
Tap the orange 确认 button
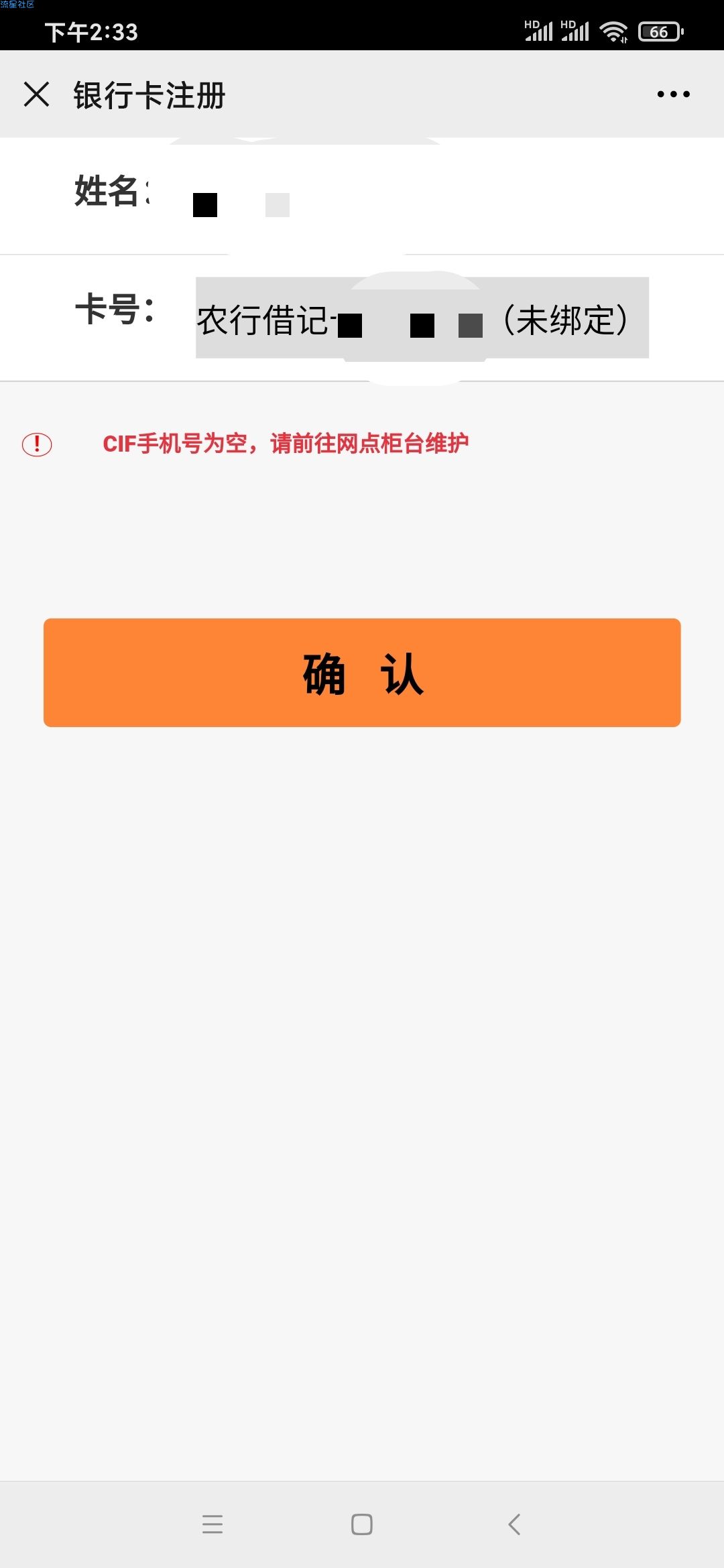362,672
